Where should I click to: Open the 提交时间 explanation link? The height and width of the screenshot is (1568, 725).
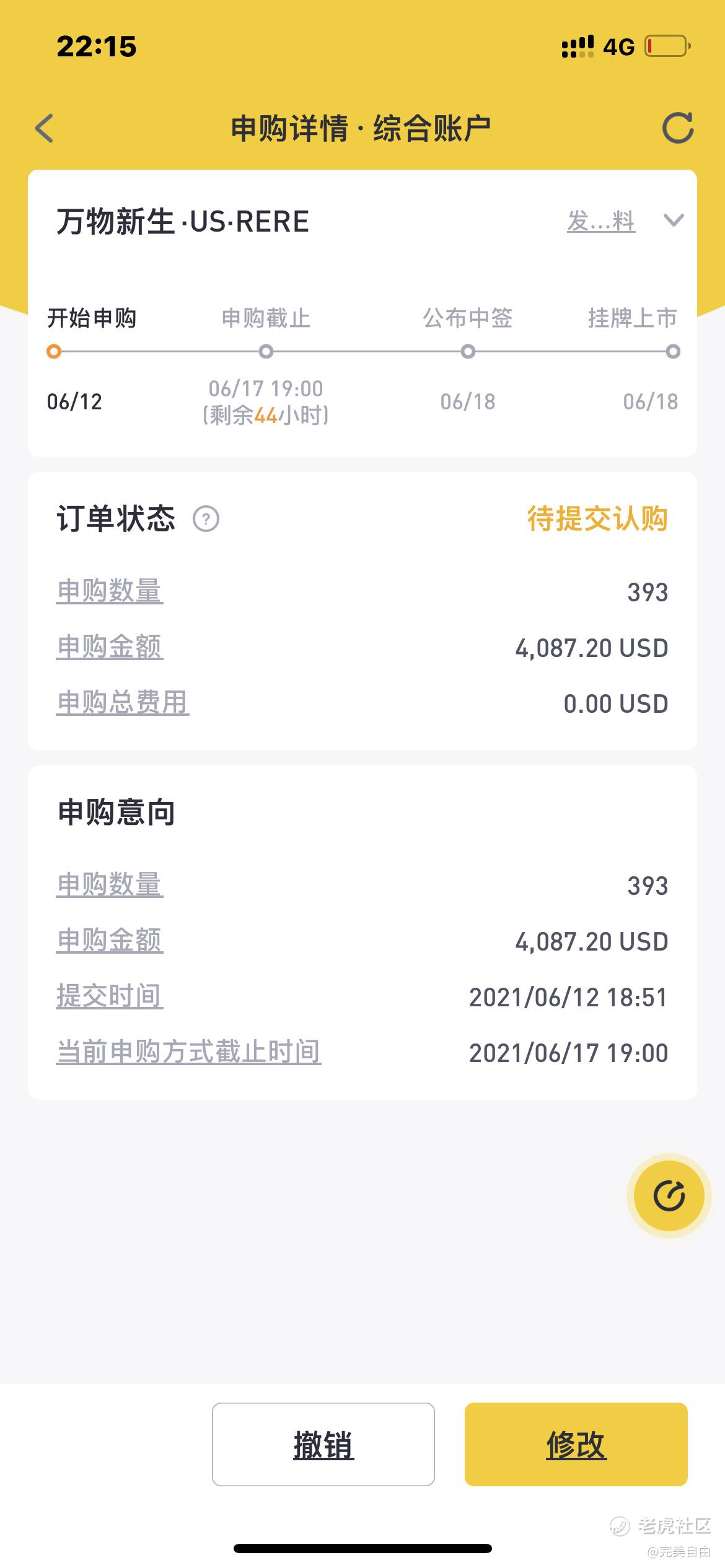point(110,996)
